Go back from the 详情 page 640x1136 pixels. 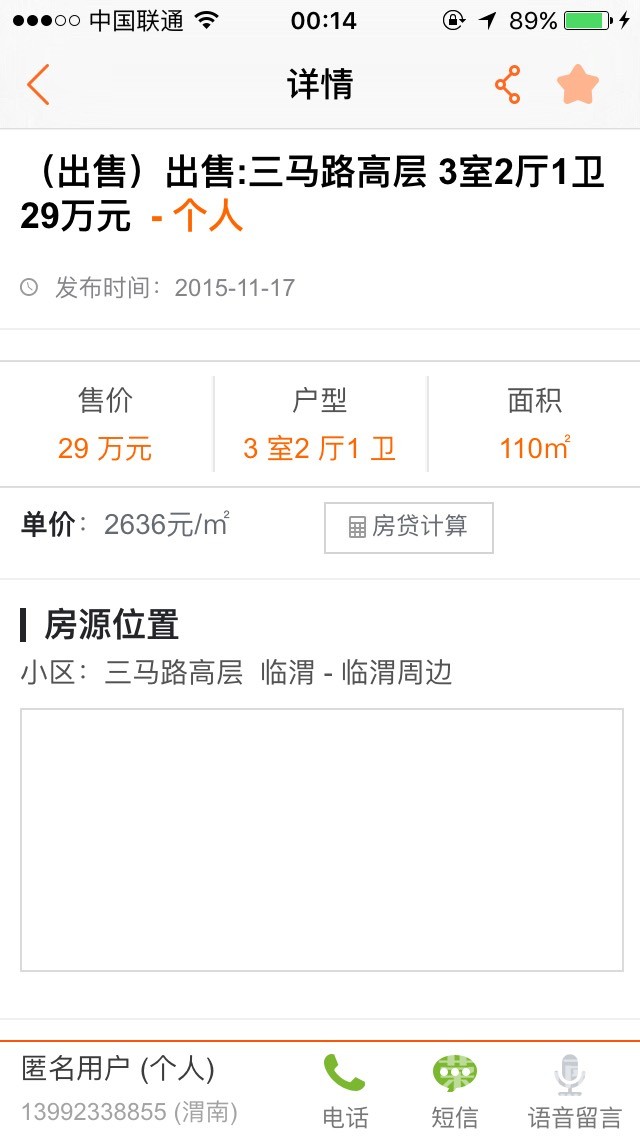(x=38, y=85)
